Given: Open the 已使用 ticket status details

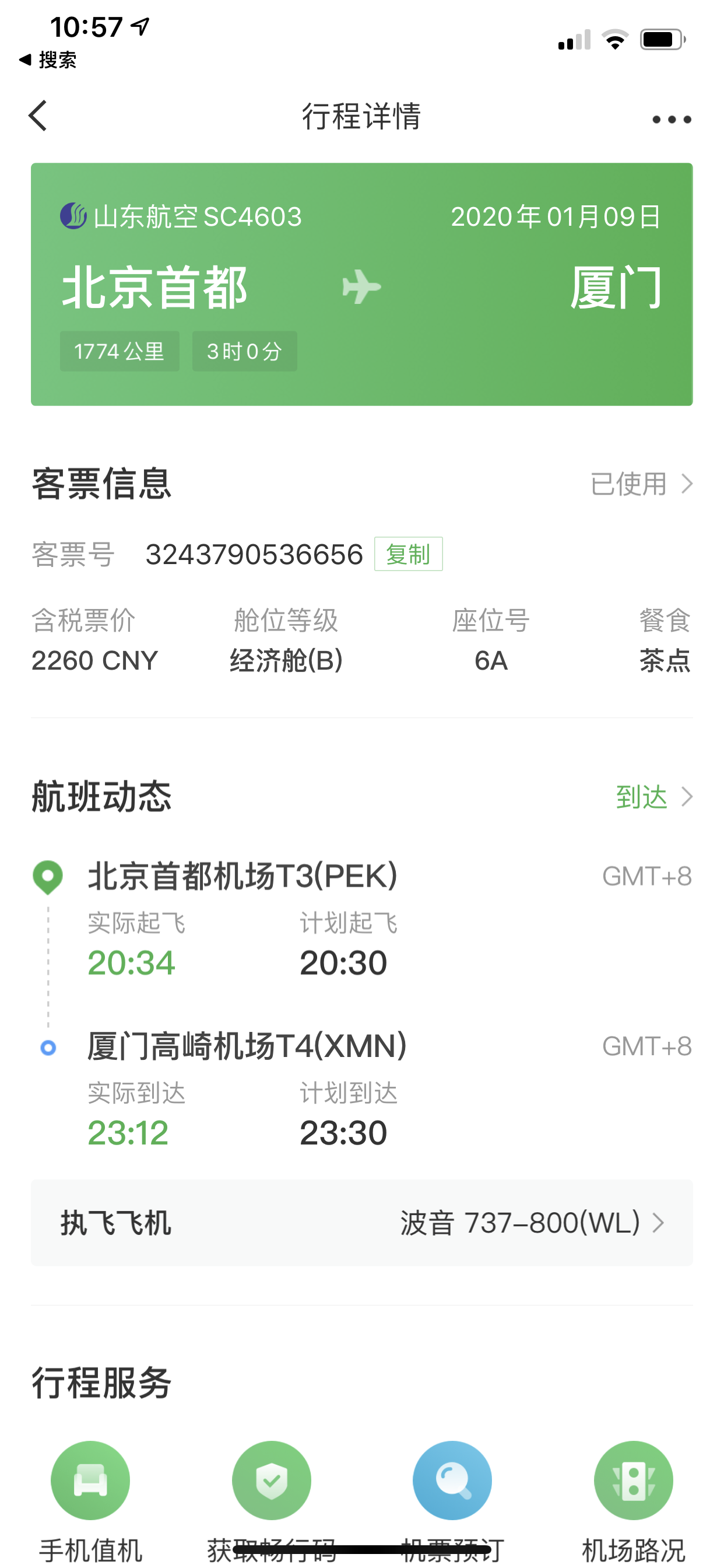Looking at the screenshot, I should click(x=641, y=485).
